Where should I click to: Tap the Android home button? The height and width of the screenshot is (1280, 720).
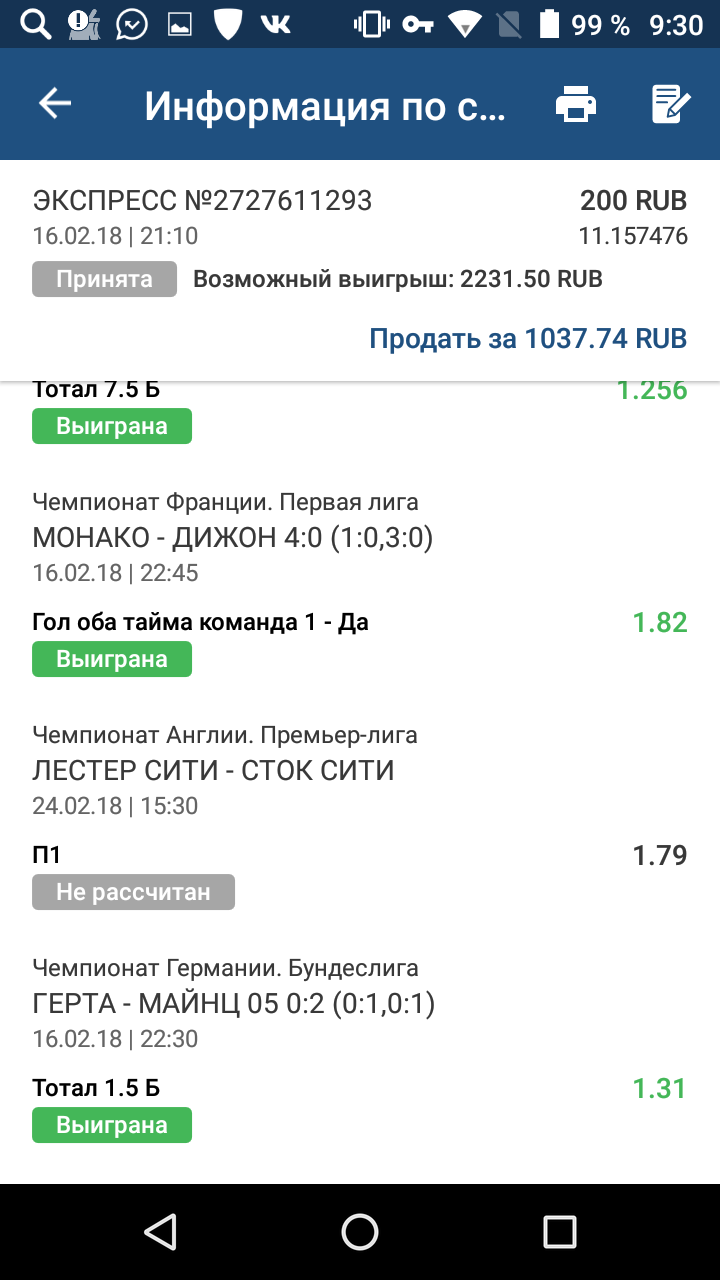click(x=360, y=1231)
